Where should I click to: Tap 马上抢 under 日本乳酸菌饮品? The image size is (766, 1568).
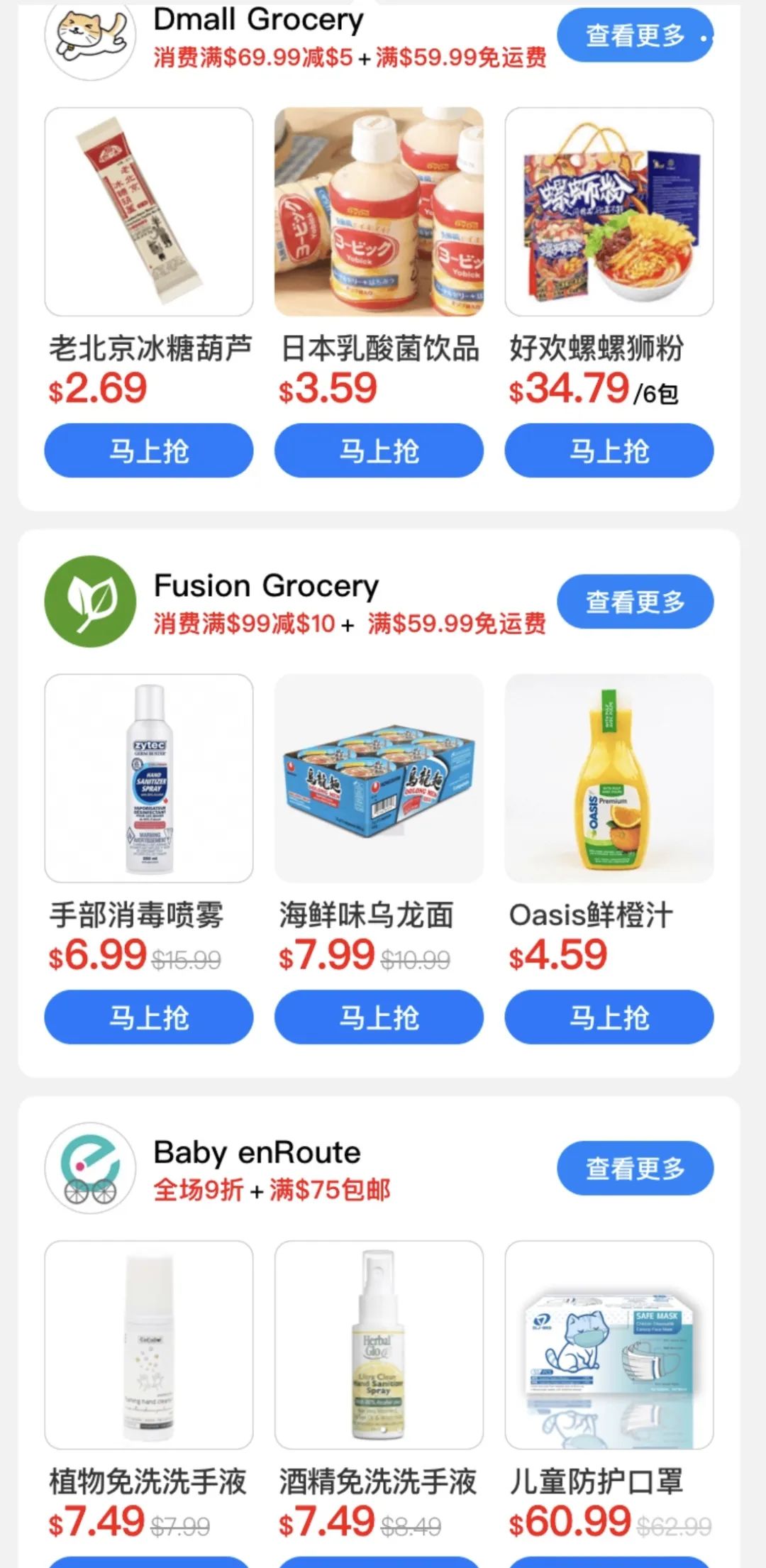pos(379,450)
